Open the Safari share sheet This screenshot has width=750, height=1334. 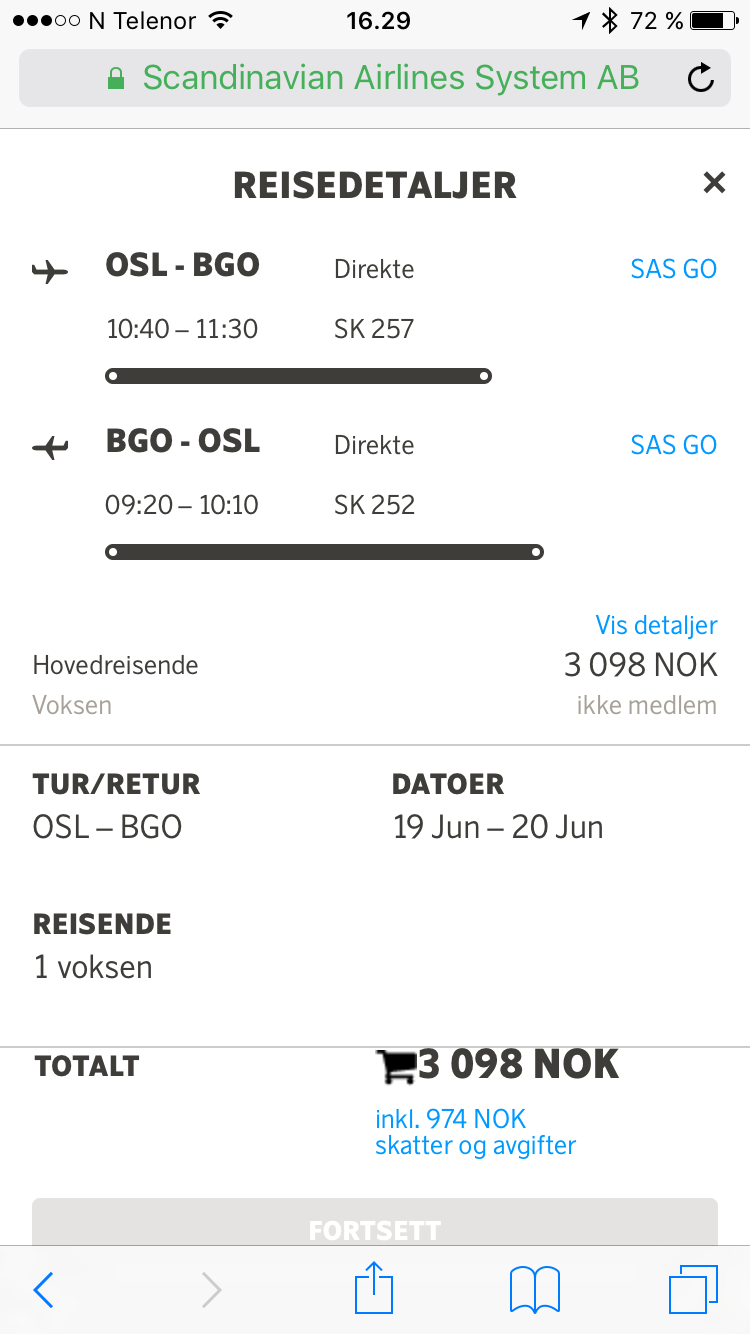tap(375, 1288)
